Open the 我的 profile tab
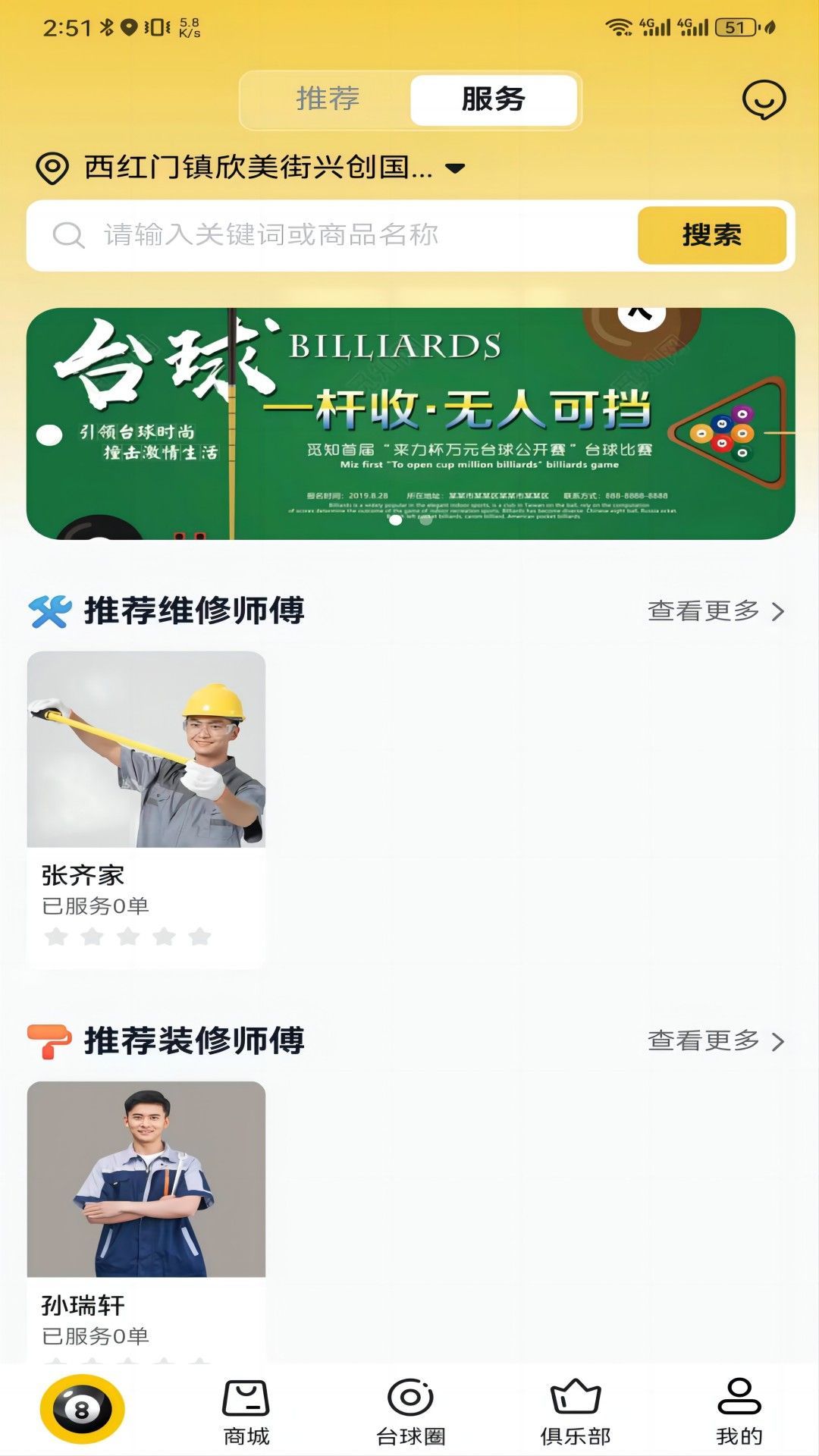 point(739,1410)
